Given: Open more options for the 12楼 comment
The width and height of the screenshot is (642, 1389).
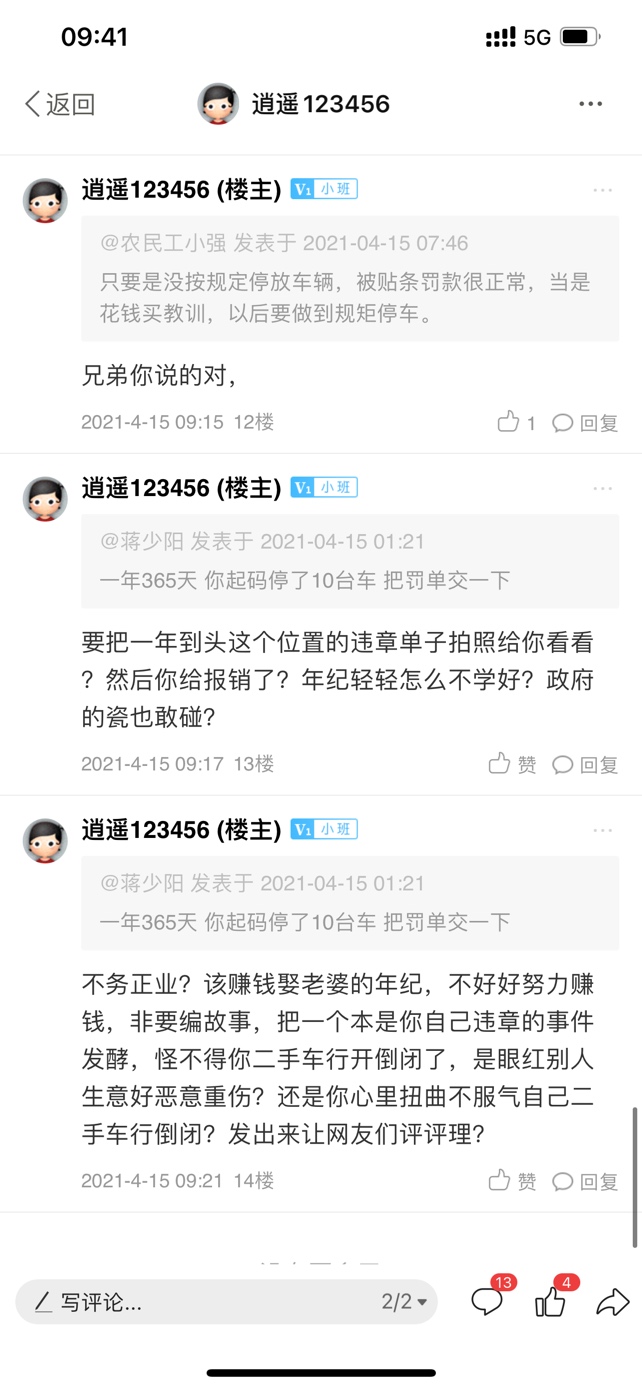Looking at the screenshot, I should pos(602,189).
